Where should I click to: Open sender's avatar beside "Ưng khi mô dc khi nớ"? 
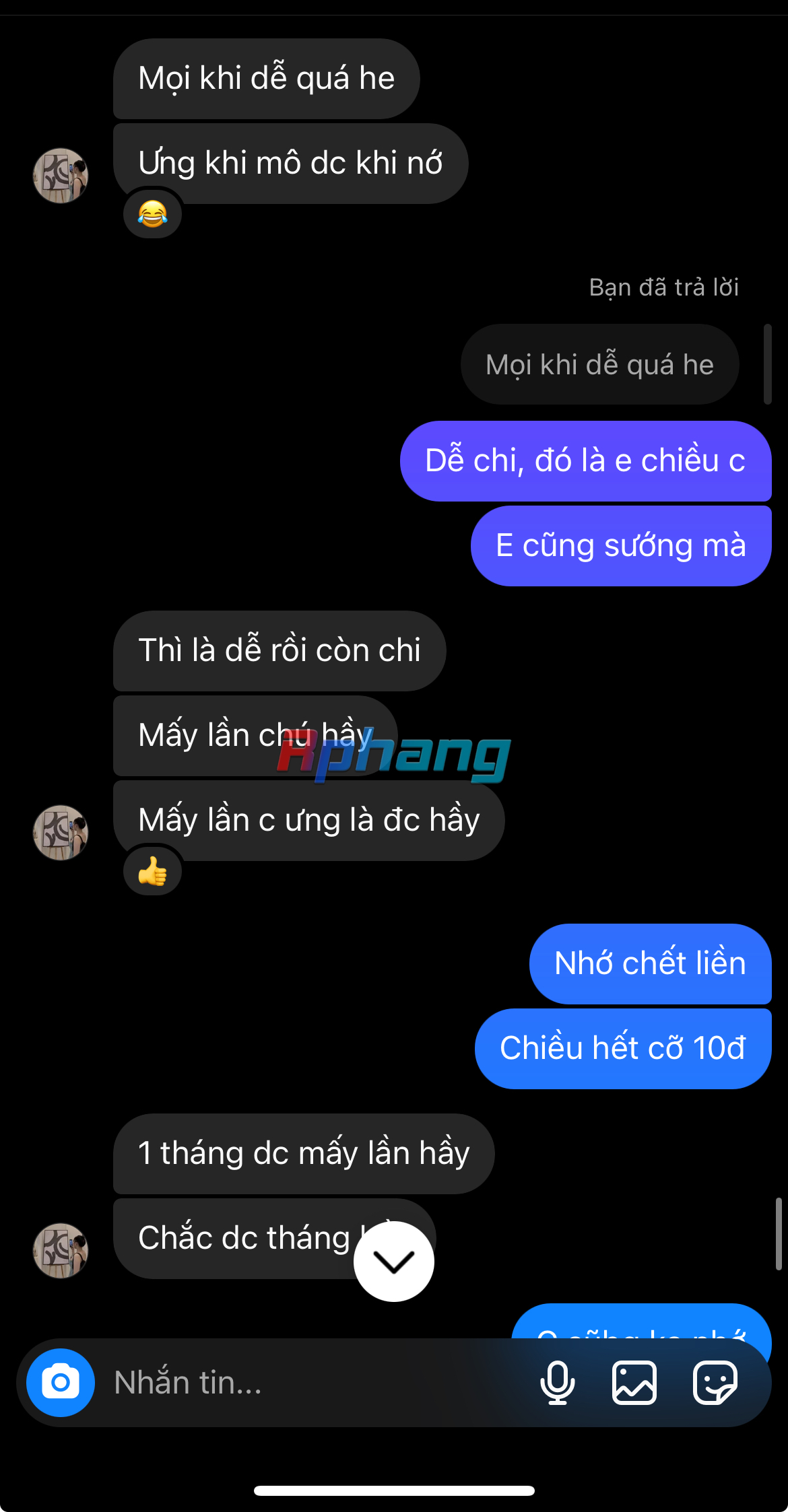click(x=61, y=176)
